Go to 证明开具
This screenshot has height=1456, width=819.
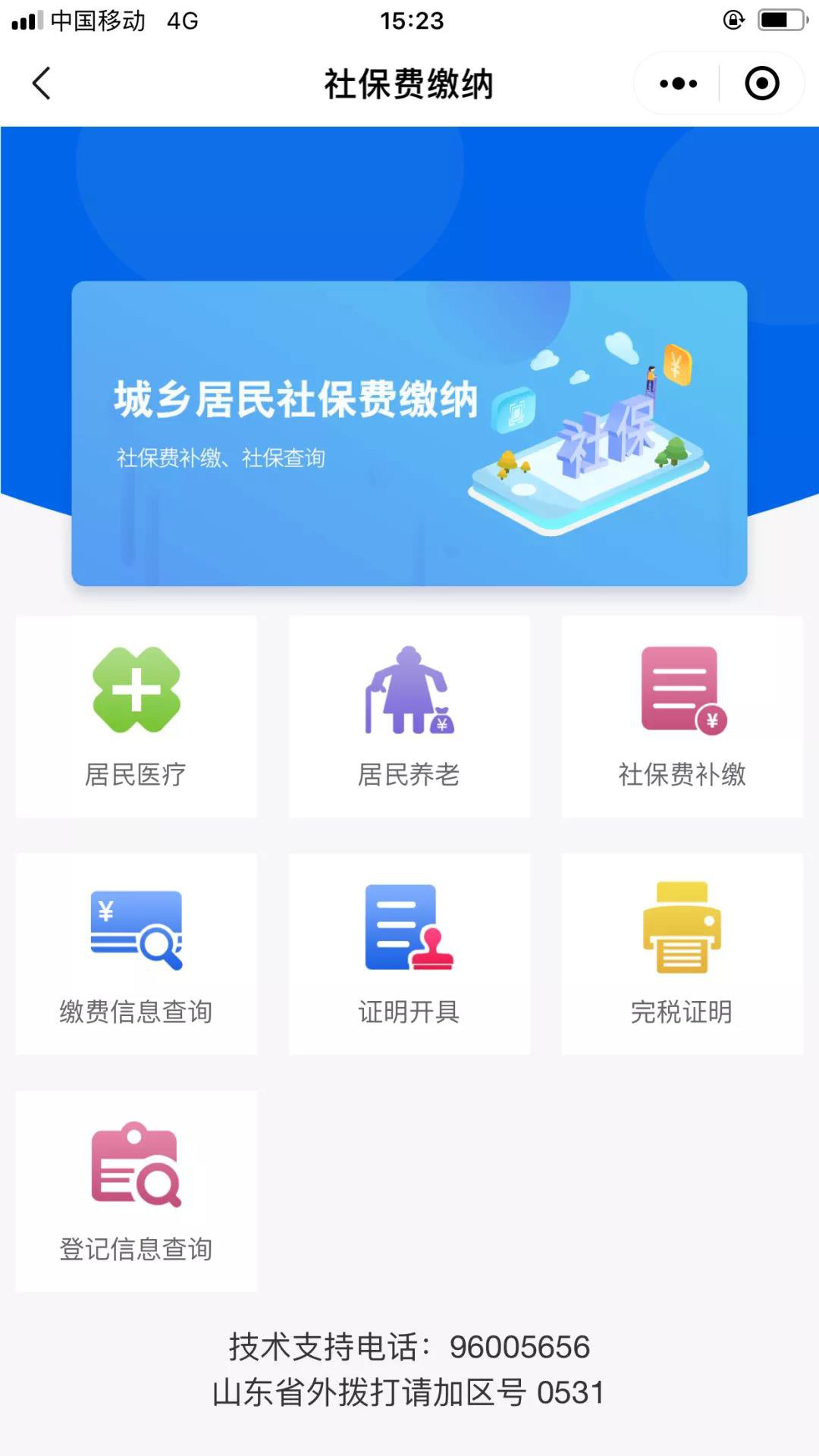pyautogui.click(x=409, y=954)
